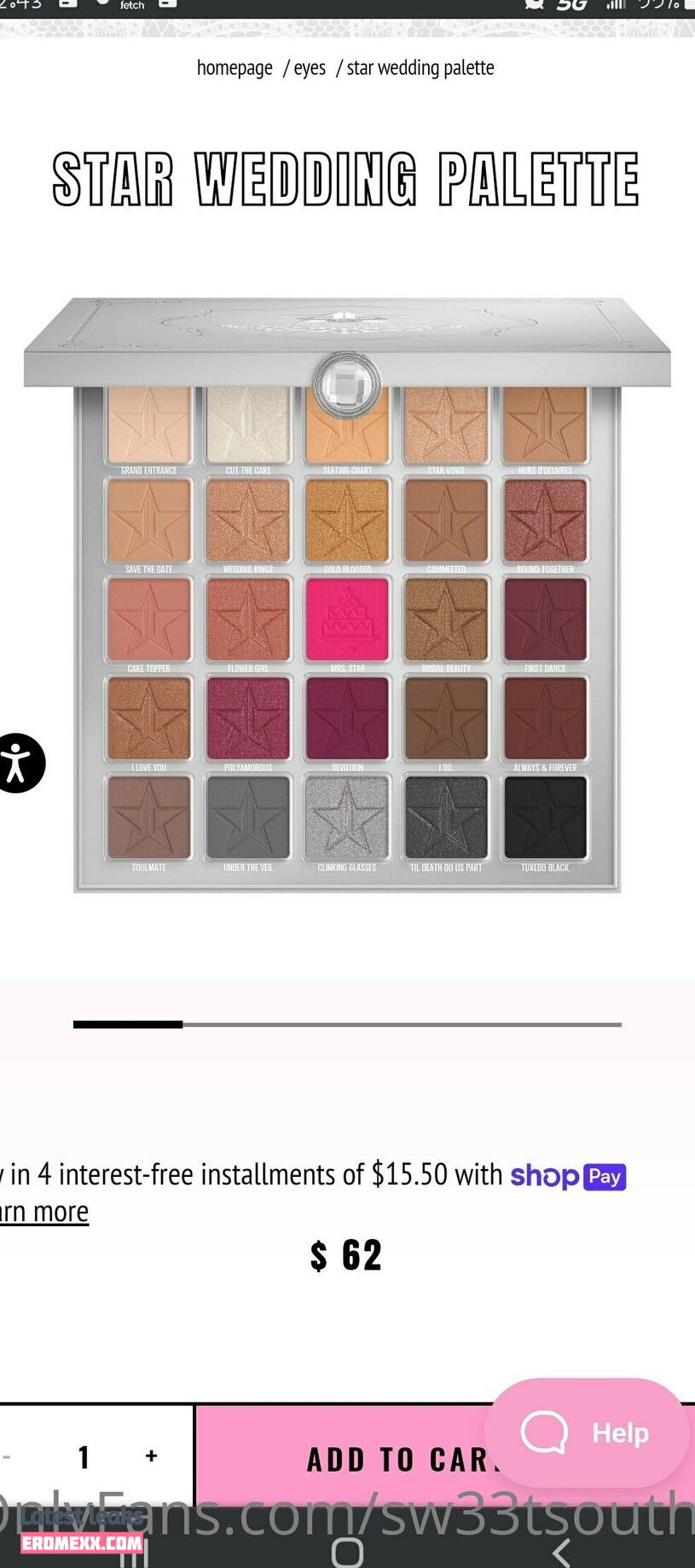695x1568 pixels.
Task: Decrease quantity with the minus button
Action: (7, 1456)
